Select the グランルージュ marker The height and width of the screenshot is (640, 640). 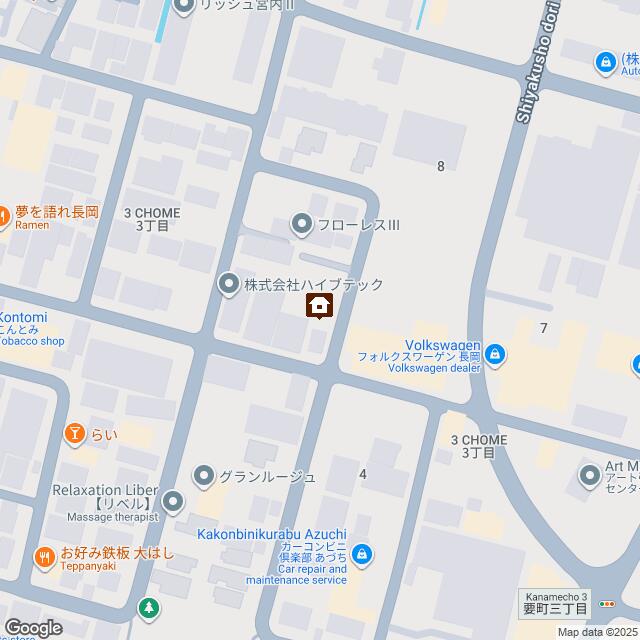tap(204, 476)
